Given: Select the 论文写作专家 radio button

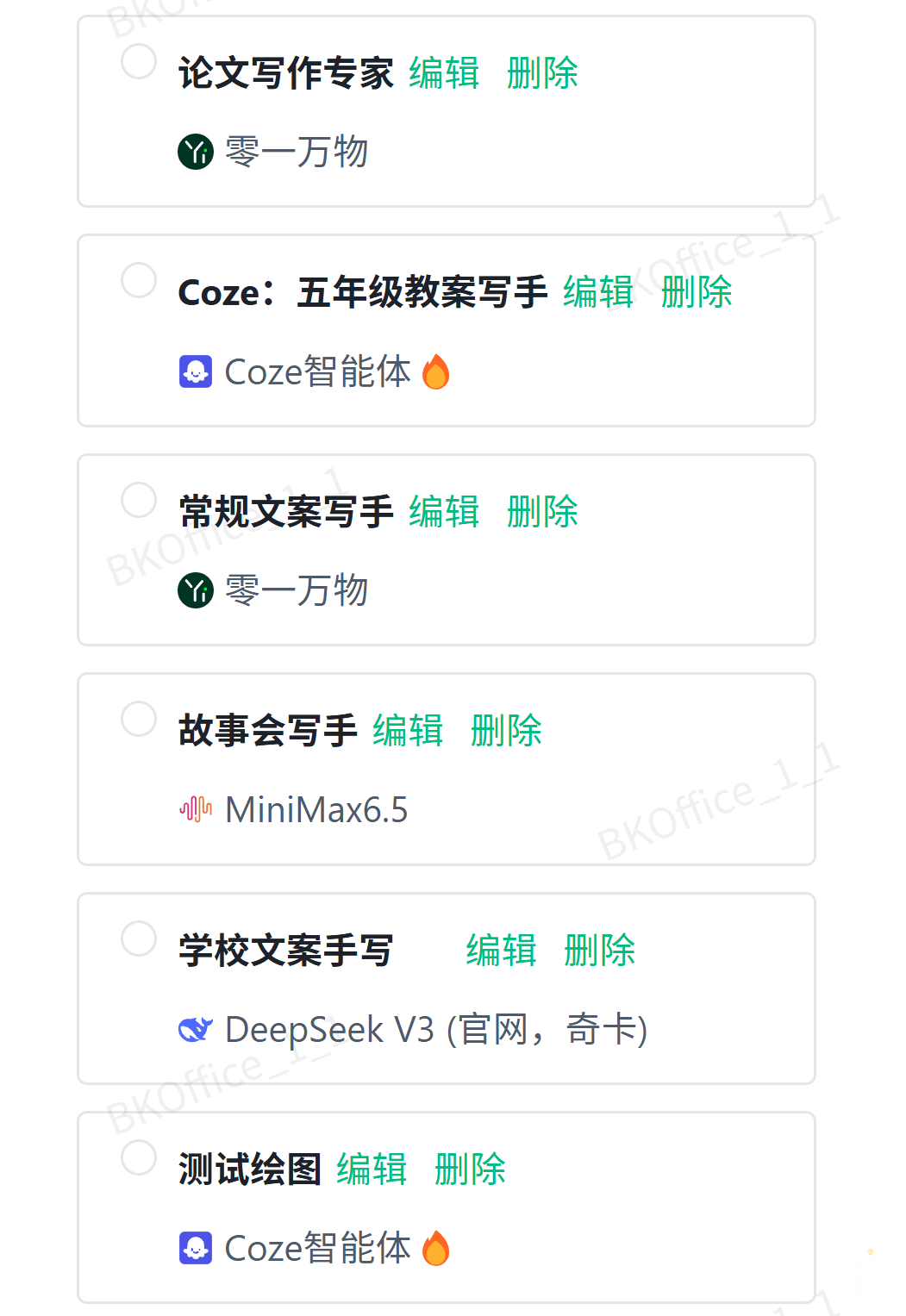Looking at the screenshot, I should coord(139,61).
